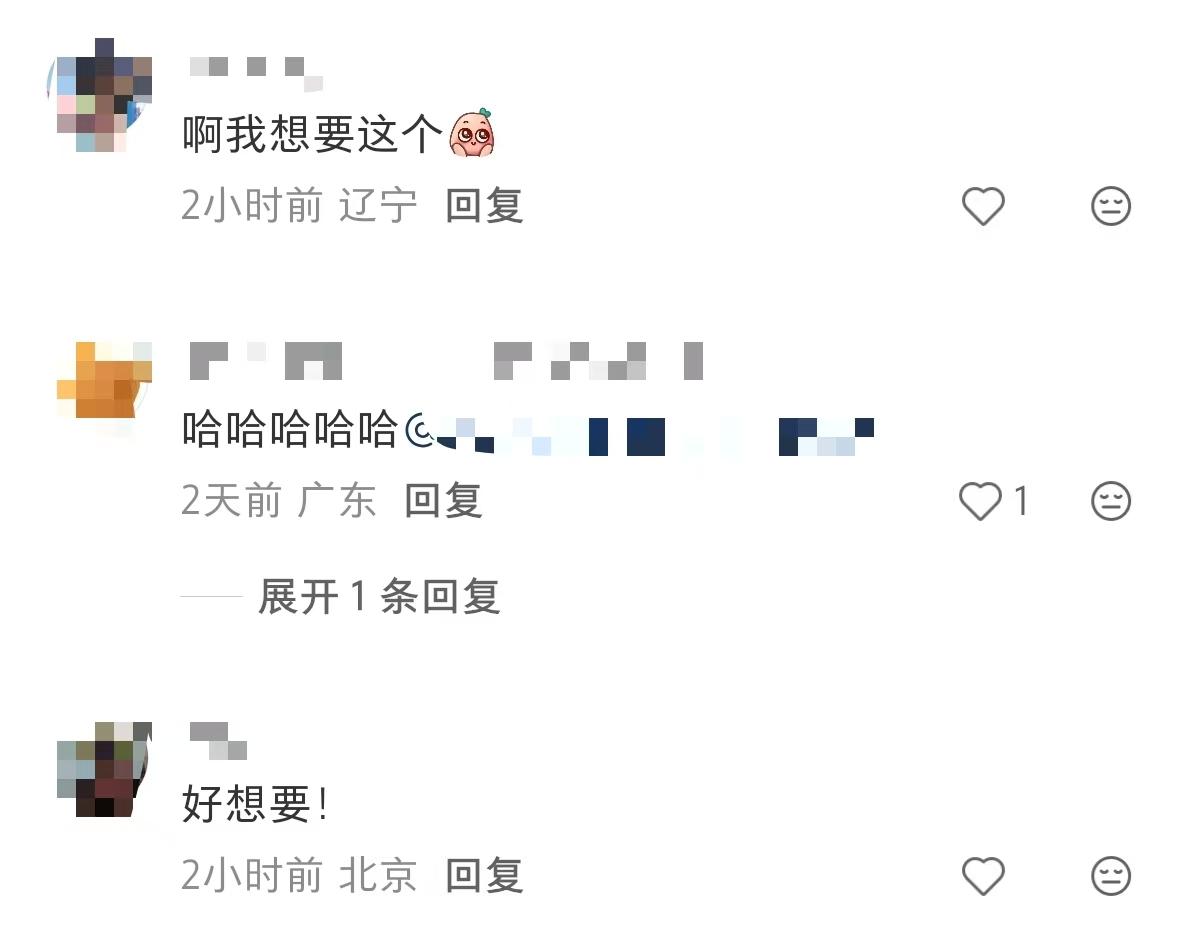
Task: Reply to the comment from 北京
Action: click(x=484, y=877)
